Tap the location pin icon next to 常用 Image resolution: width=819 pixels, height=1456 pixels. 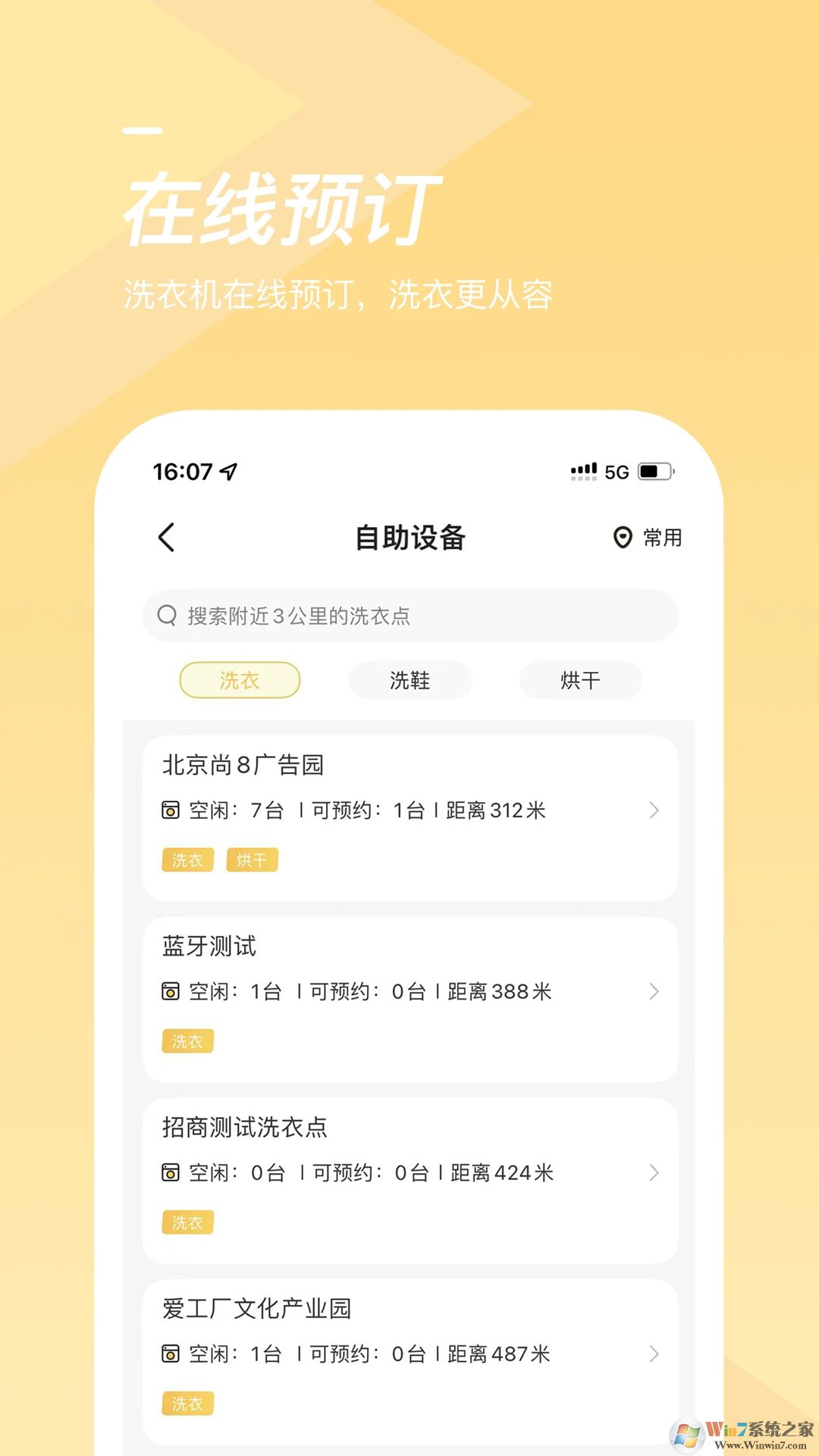(x=622, y=538)
